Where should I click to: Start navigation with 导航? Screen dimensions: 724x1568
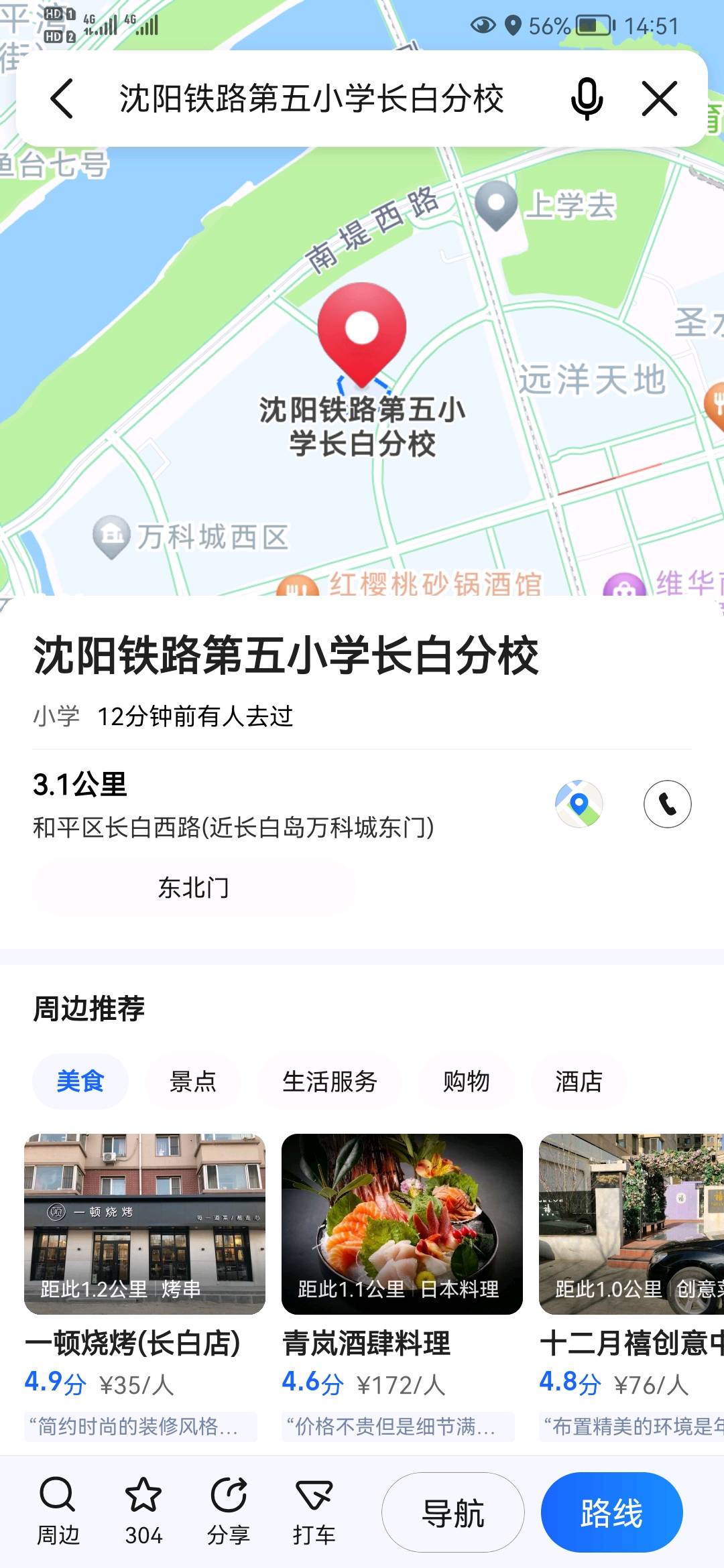pos(452,1512)
